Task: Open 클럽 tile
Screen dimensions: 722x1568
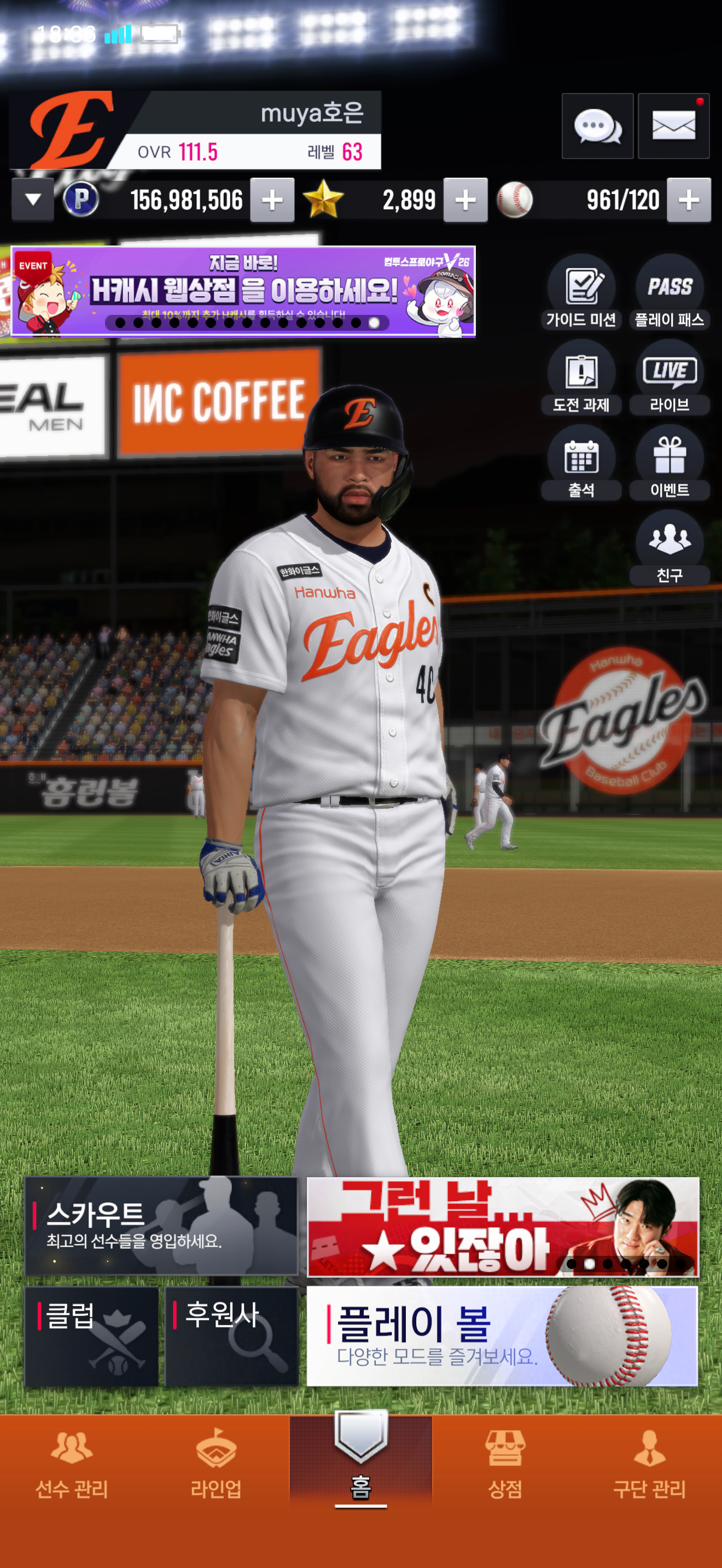Action: (x=92, y=1336)
